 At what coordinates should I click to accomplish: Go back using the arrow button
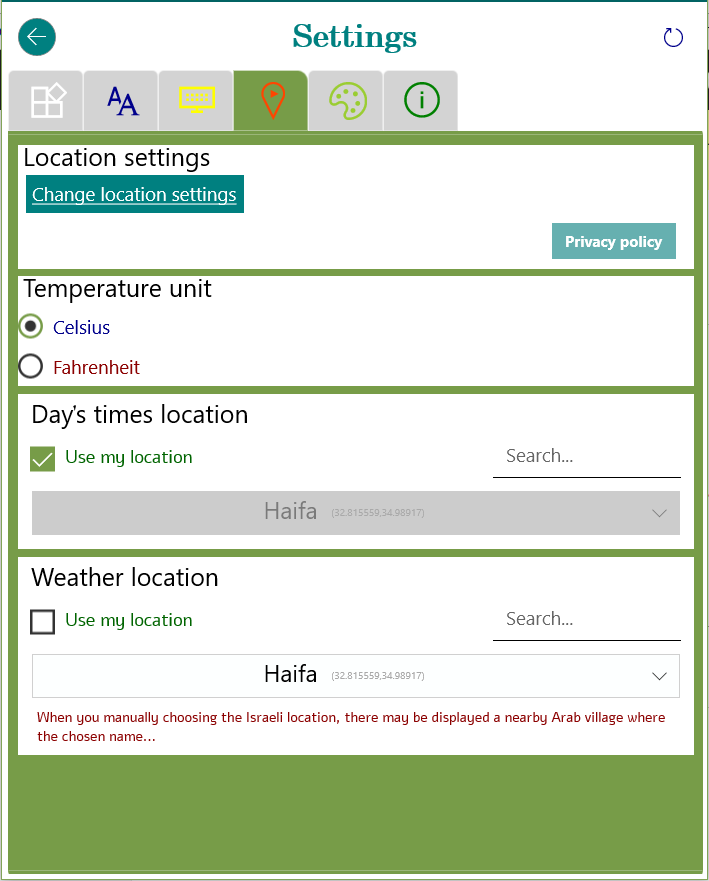click(x=37, y=37)
